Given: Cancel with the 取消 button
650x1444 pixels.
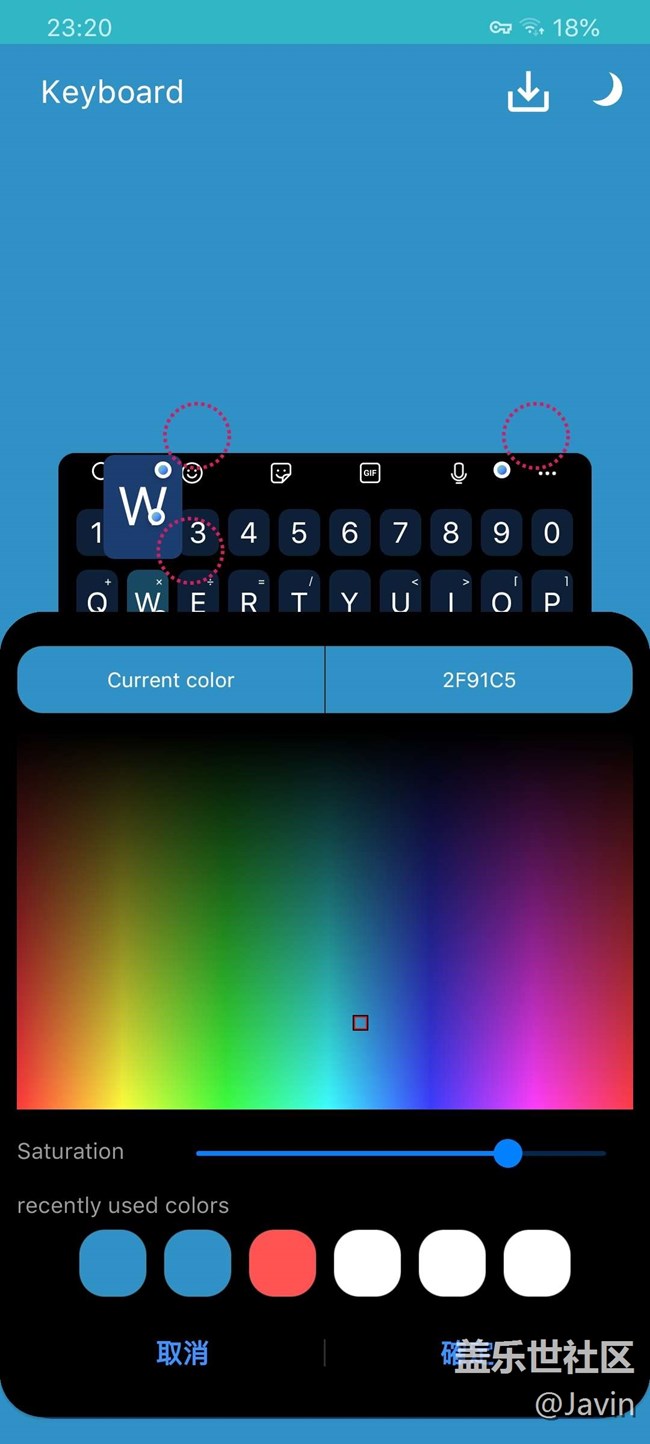Looking at the screenshot, I should point(182,1353).
